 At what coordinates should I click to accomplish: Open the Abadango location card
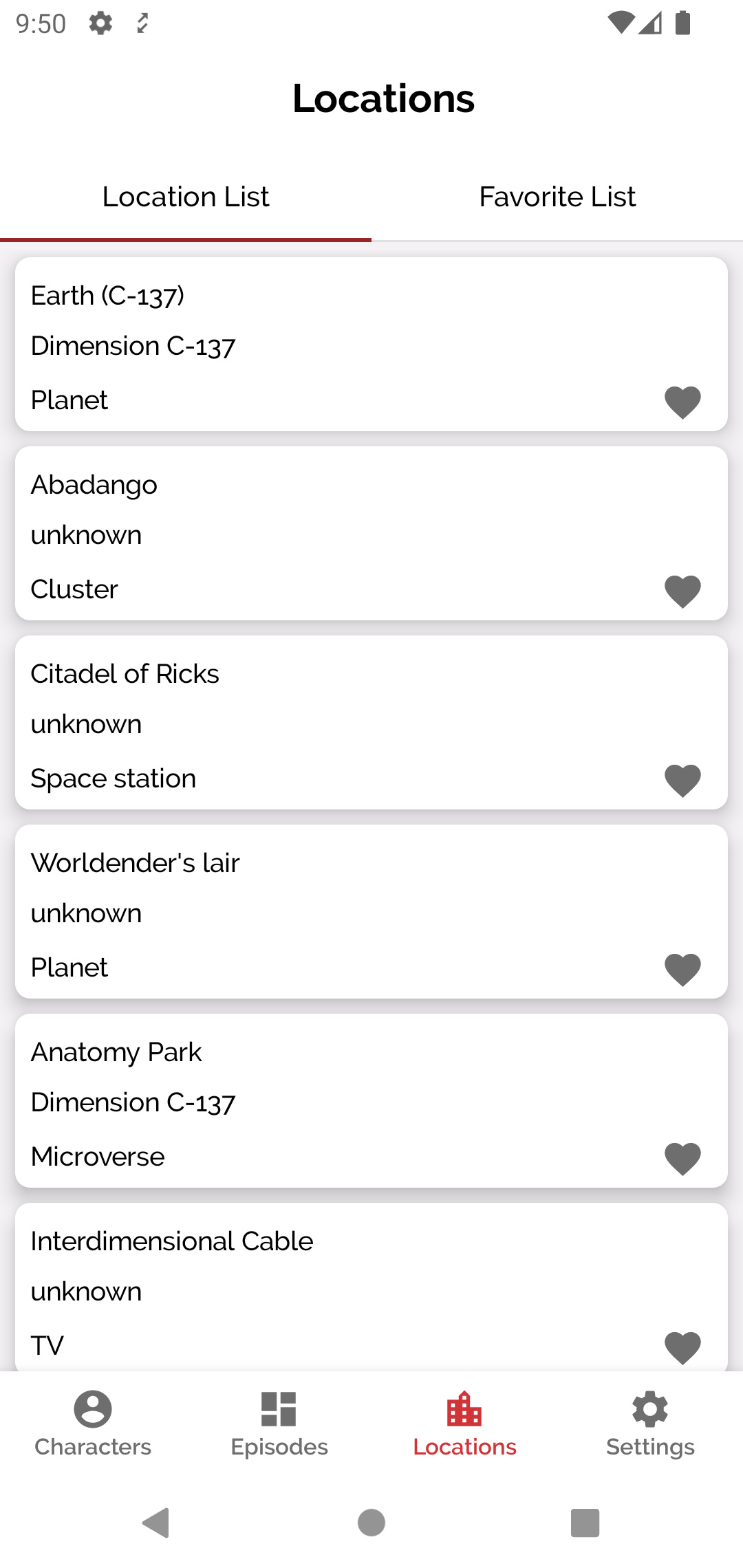coord(371,534)
